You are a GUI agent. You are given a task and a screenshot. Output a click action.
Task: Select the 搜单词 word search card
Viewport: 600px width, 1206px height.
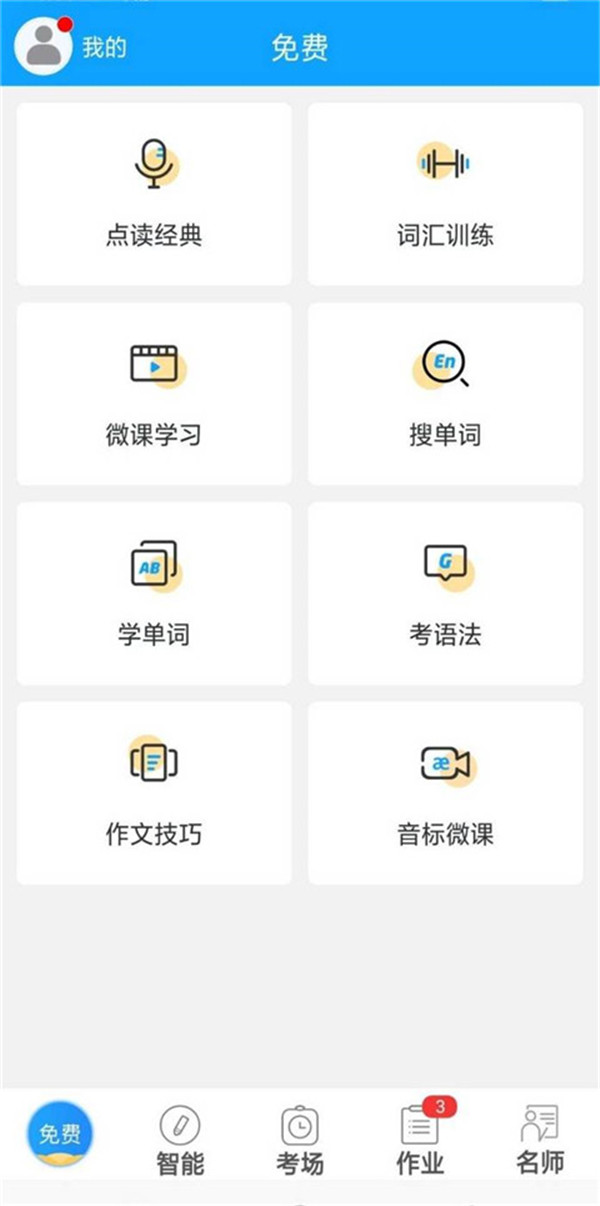[445, 394]
